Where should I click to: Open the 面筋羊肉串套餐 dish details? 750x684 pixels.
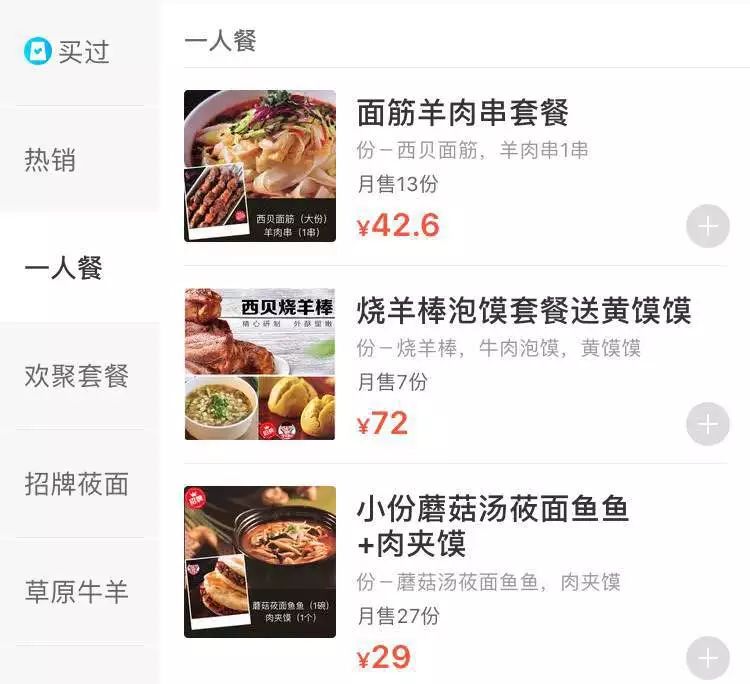462,113
